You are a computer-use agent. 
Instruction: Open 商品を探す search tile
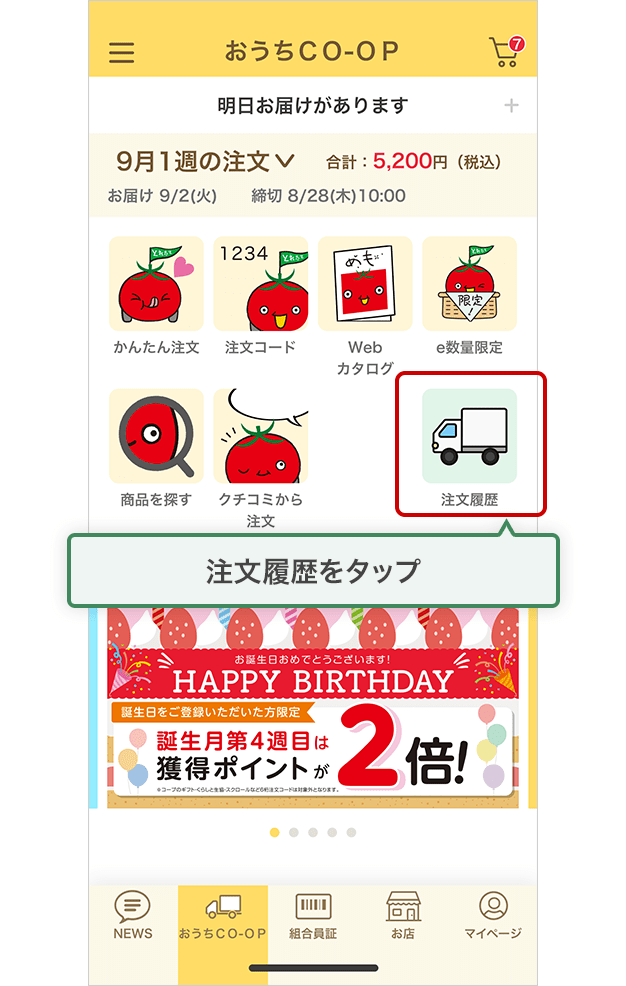pos(156,447)
